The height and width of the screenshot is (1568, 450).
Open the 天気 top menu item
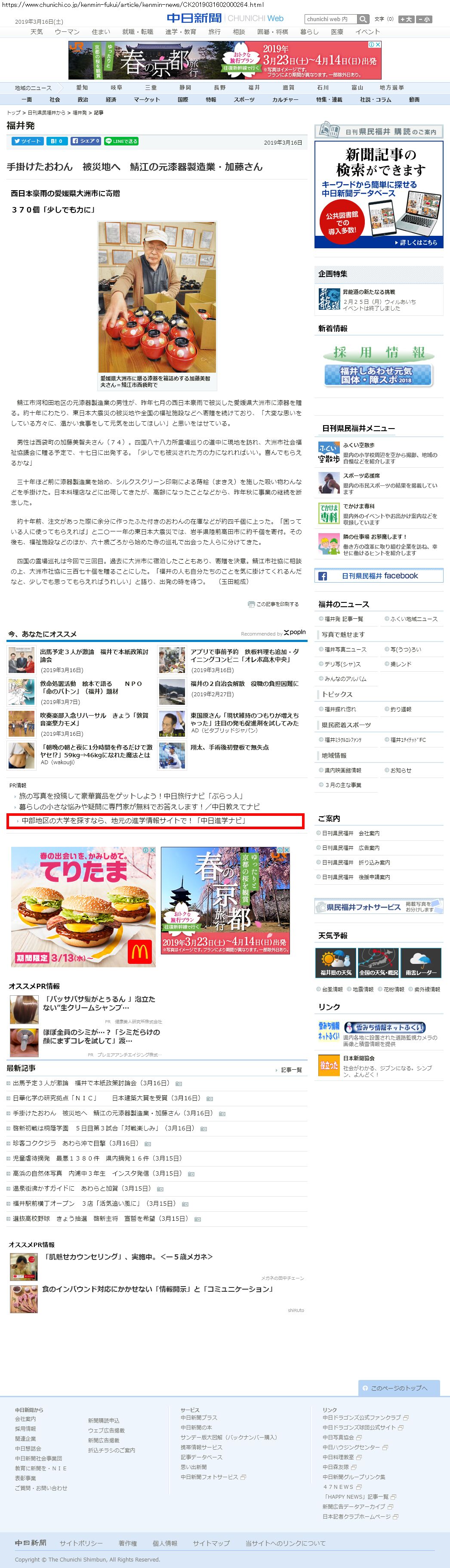click(37, 32)
